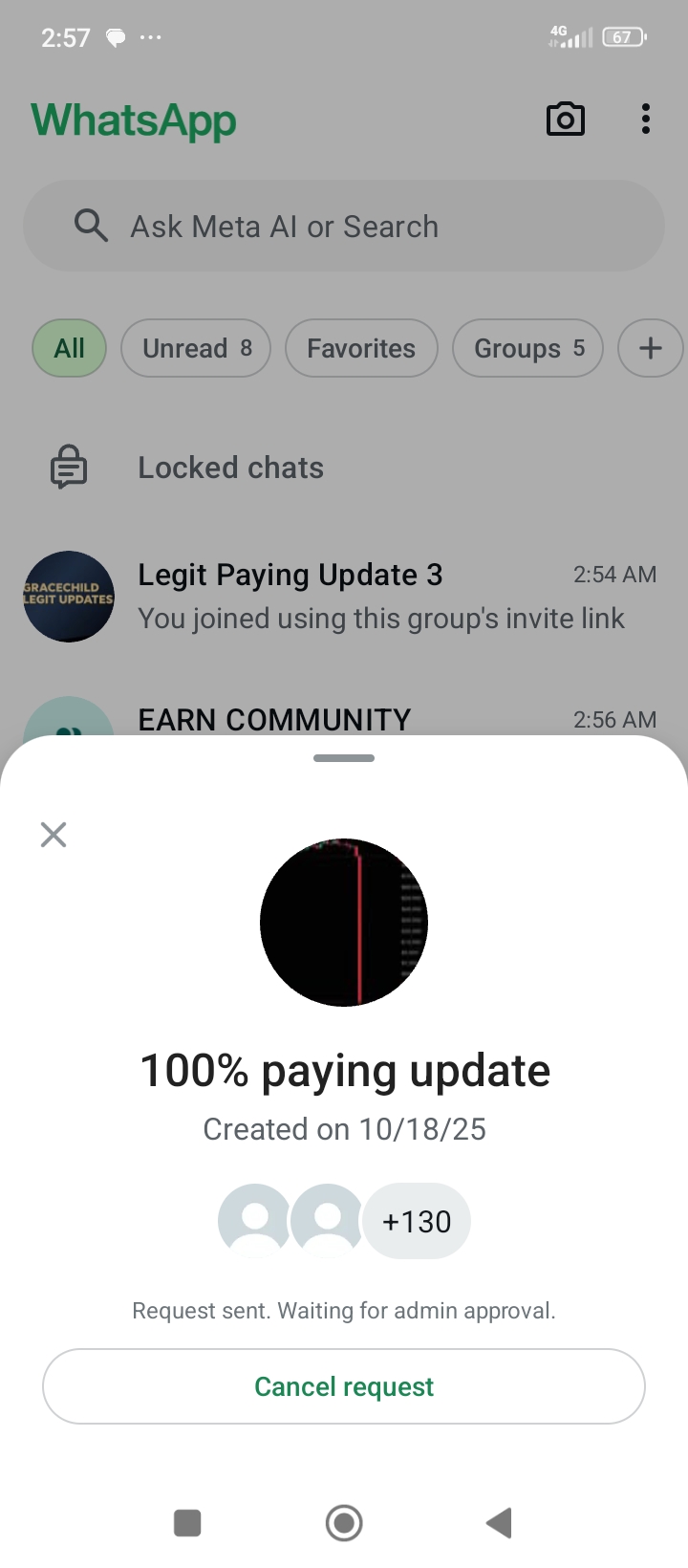Close the group invite sheet

click(x=54, y=835)
